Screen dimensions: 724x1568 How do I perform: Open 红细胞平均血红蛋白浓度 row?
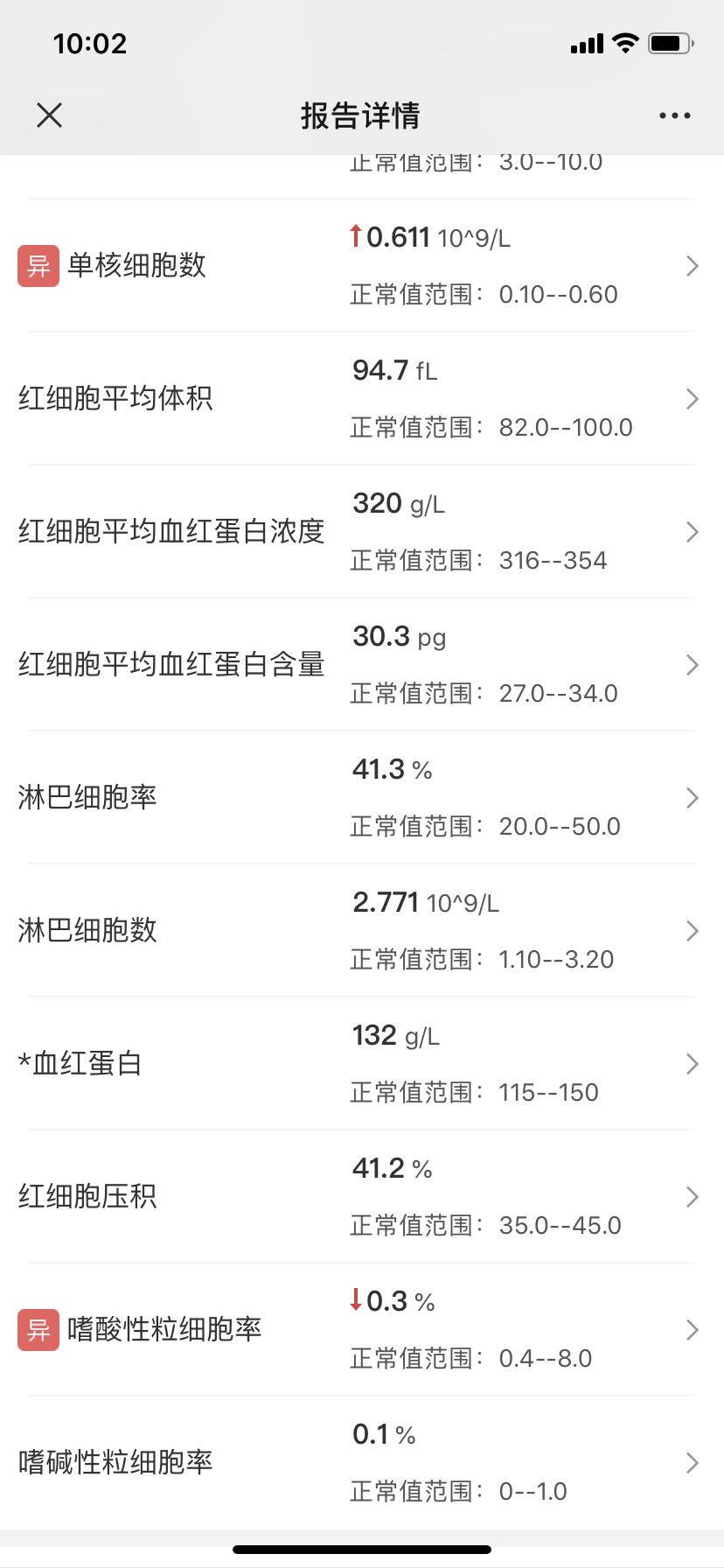(x=362, y=532)
